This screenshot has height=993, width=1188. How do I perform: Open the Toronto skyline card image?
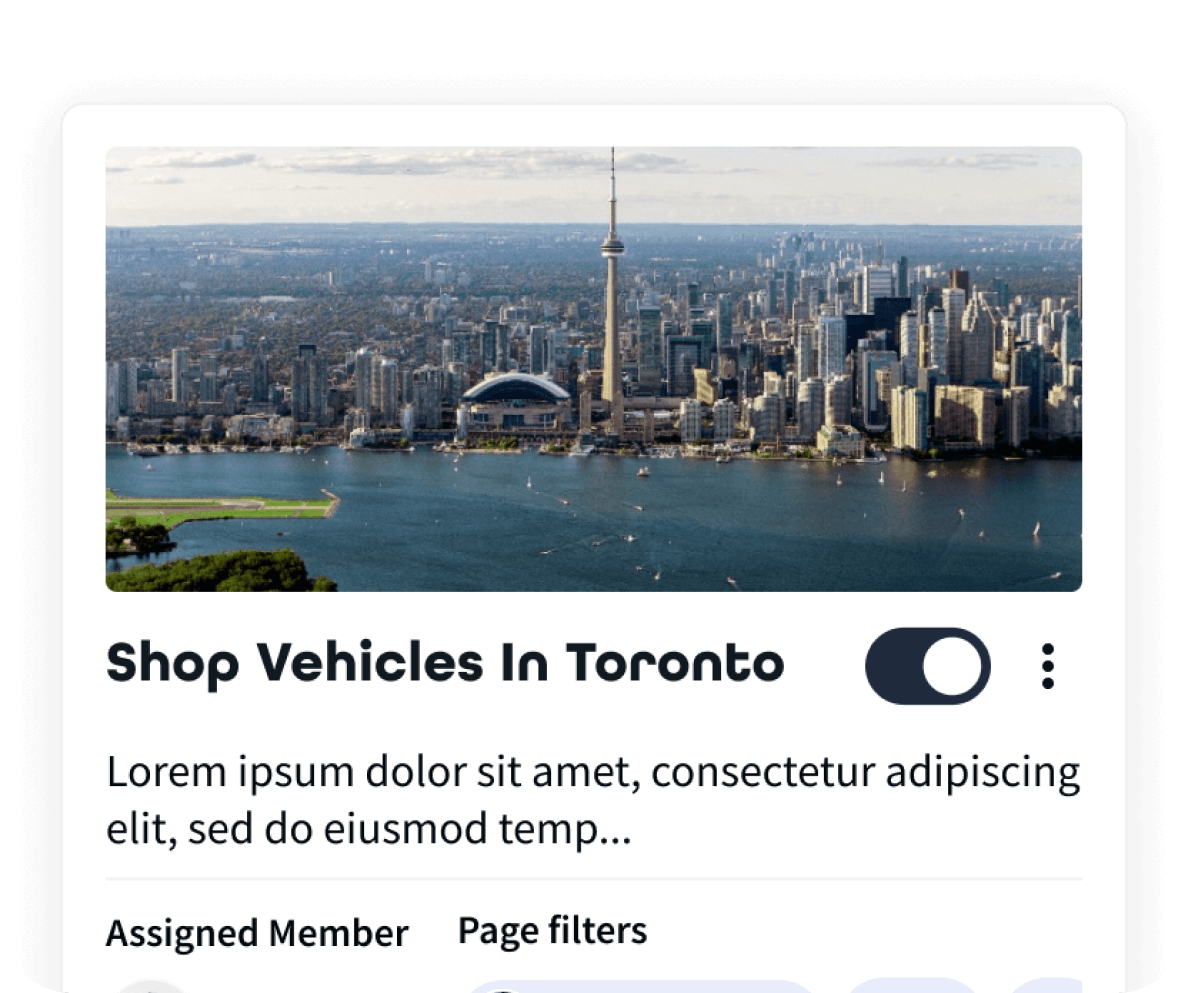tap(593, 369)
